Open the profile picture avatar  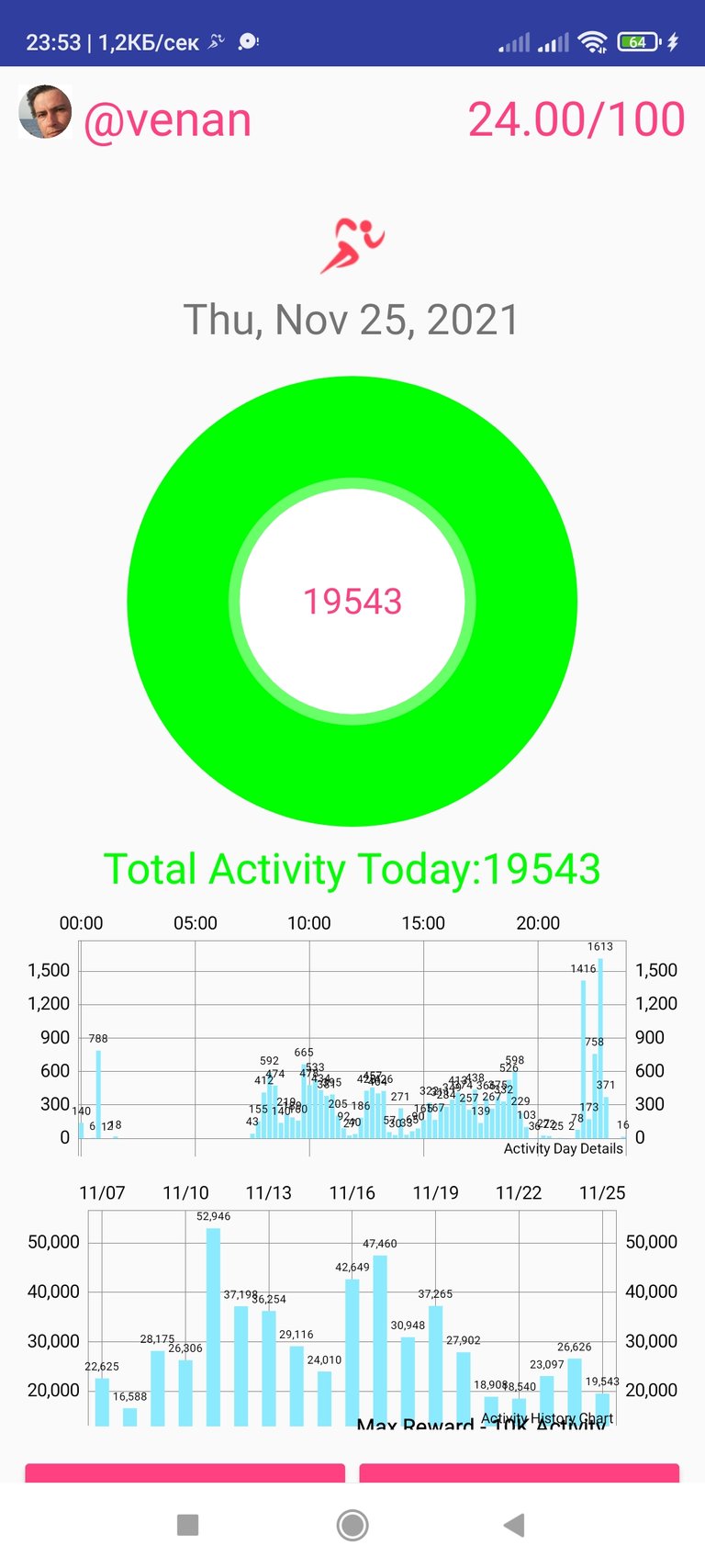click(x=45, y=112)
